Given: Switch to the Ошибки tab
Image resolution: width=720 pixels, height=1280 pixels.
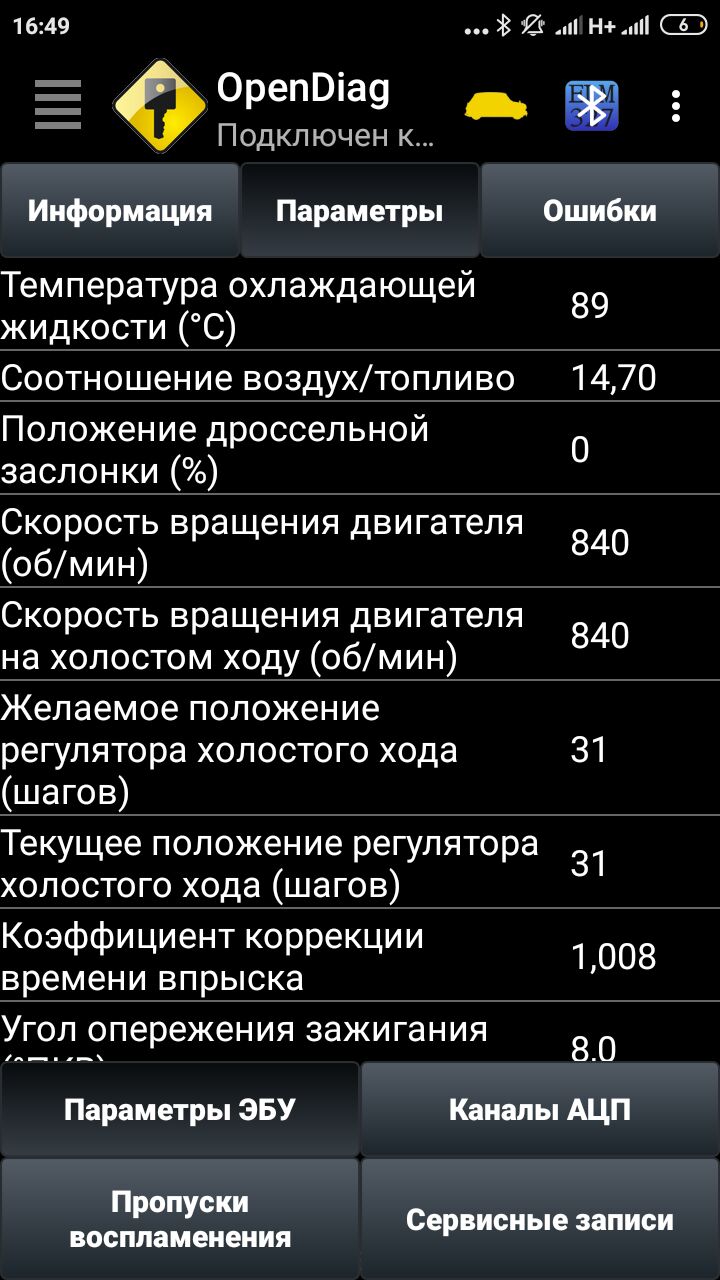Looking at the screenshot, I should (600, 211).
